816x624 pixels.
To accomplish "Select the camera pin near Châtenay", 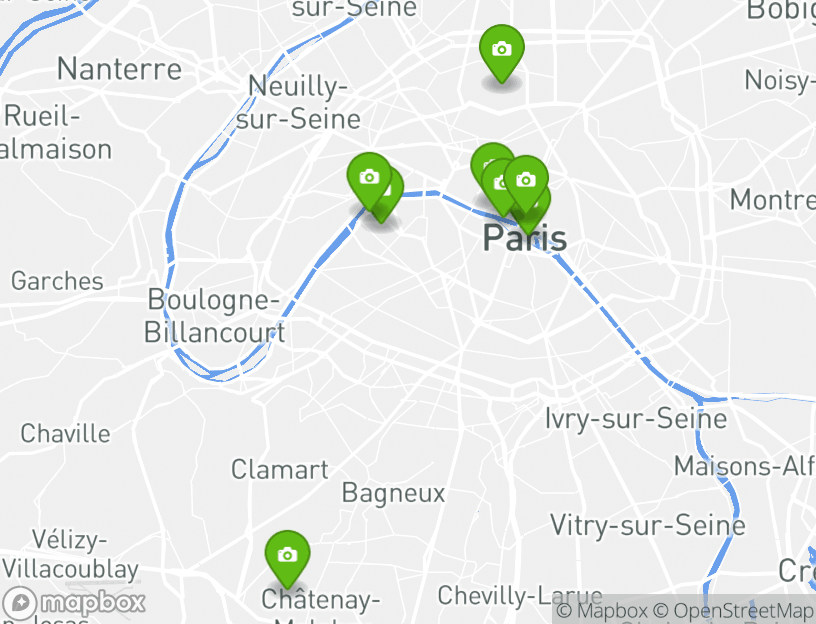I will [287, 555].
